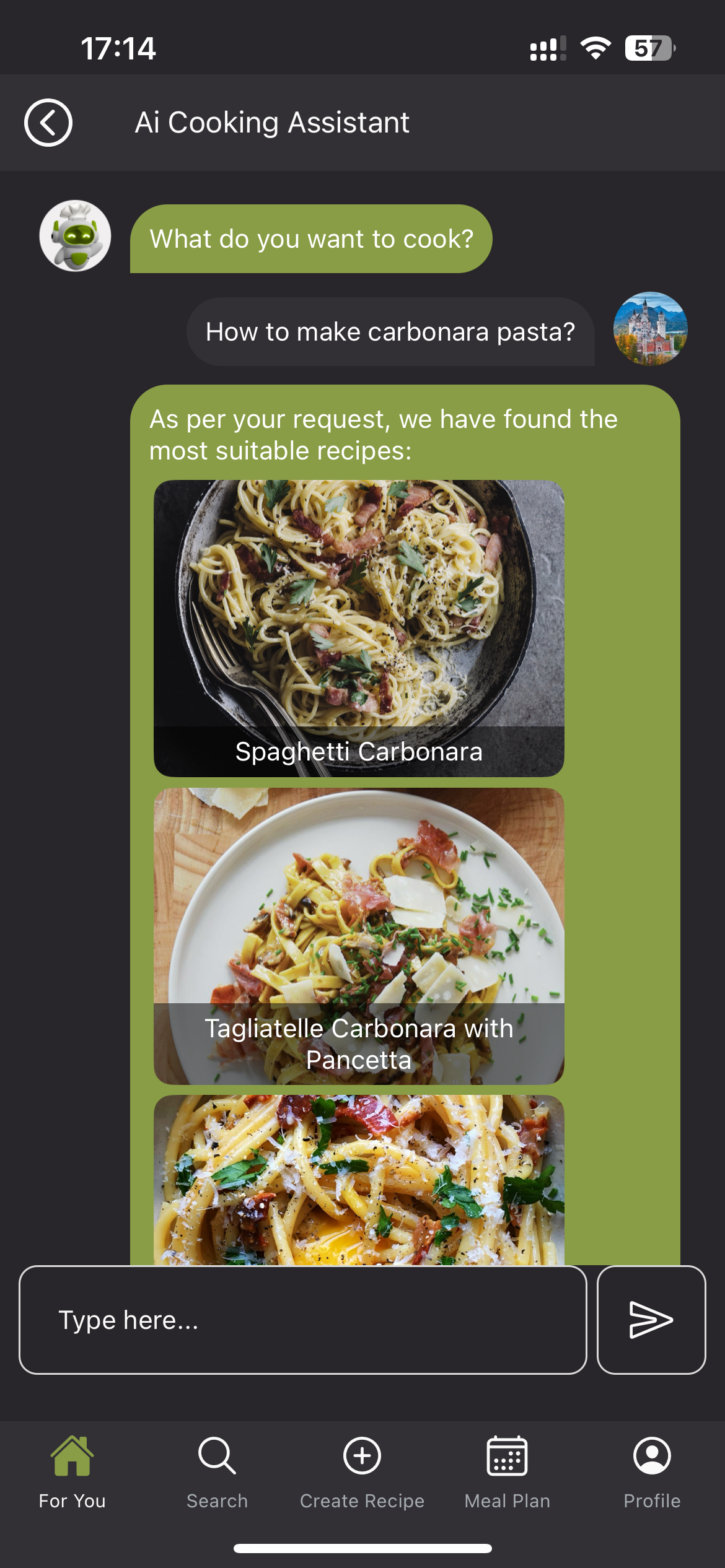Open Tagliatelle Carbonara with Pancetta recipe
This screenshot has width=725, height=1568.
coord(359,935)
